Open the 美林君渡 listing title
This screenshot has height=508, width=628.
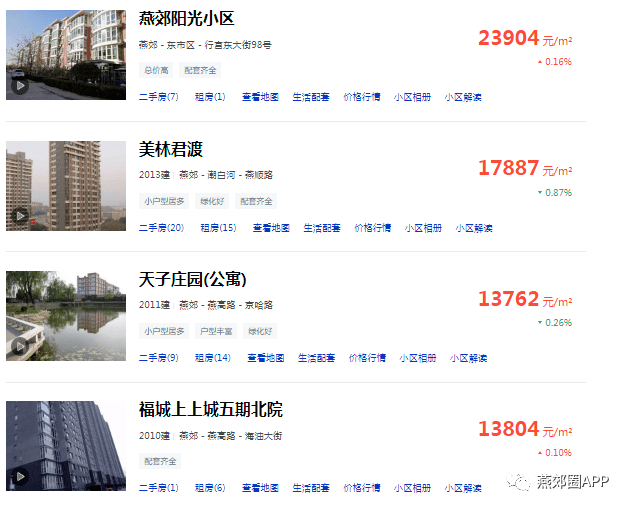click(x=171, y=150)
